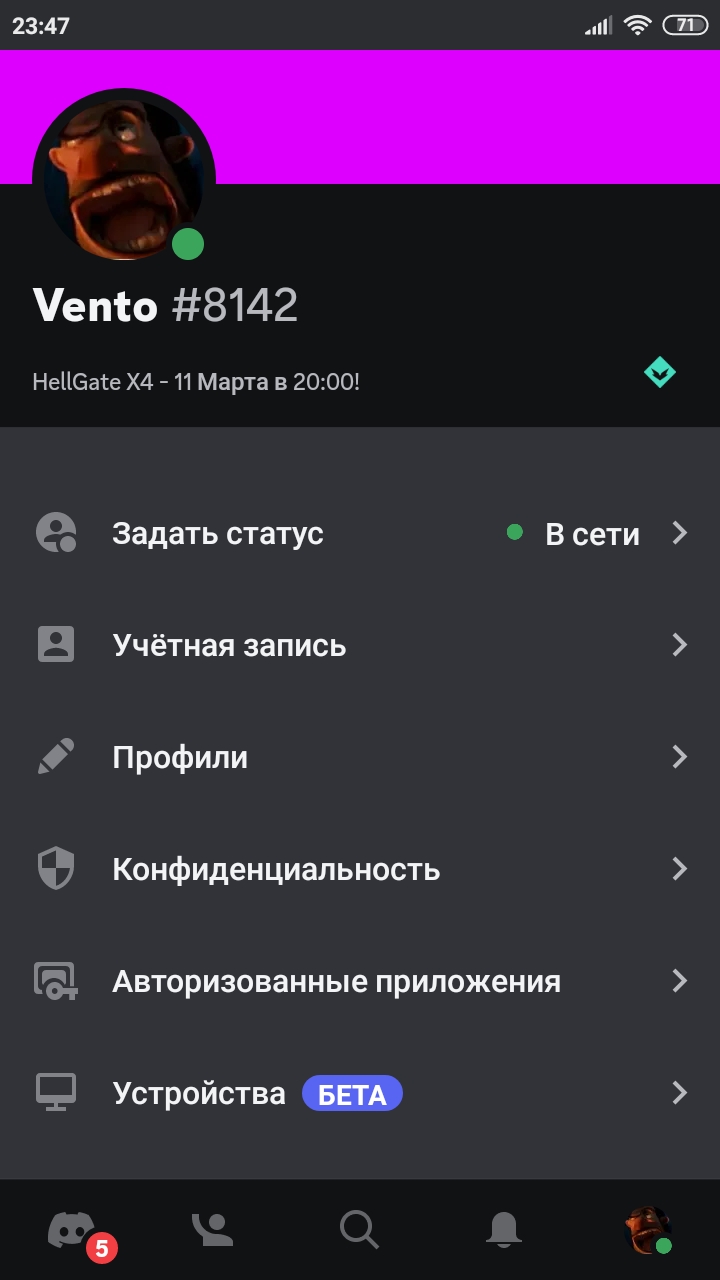Open Конфиденциальность settings
The height and width of the screenshot is (1280, 720).
point(360,869)
